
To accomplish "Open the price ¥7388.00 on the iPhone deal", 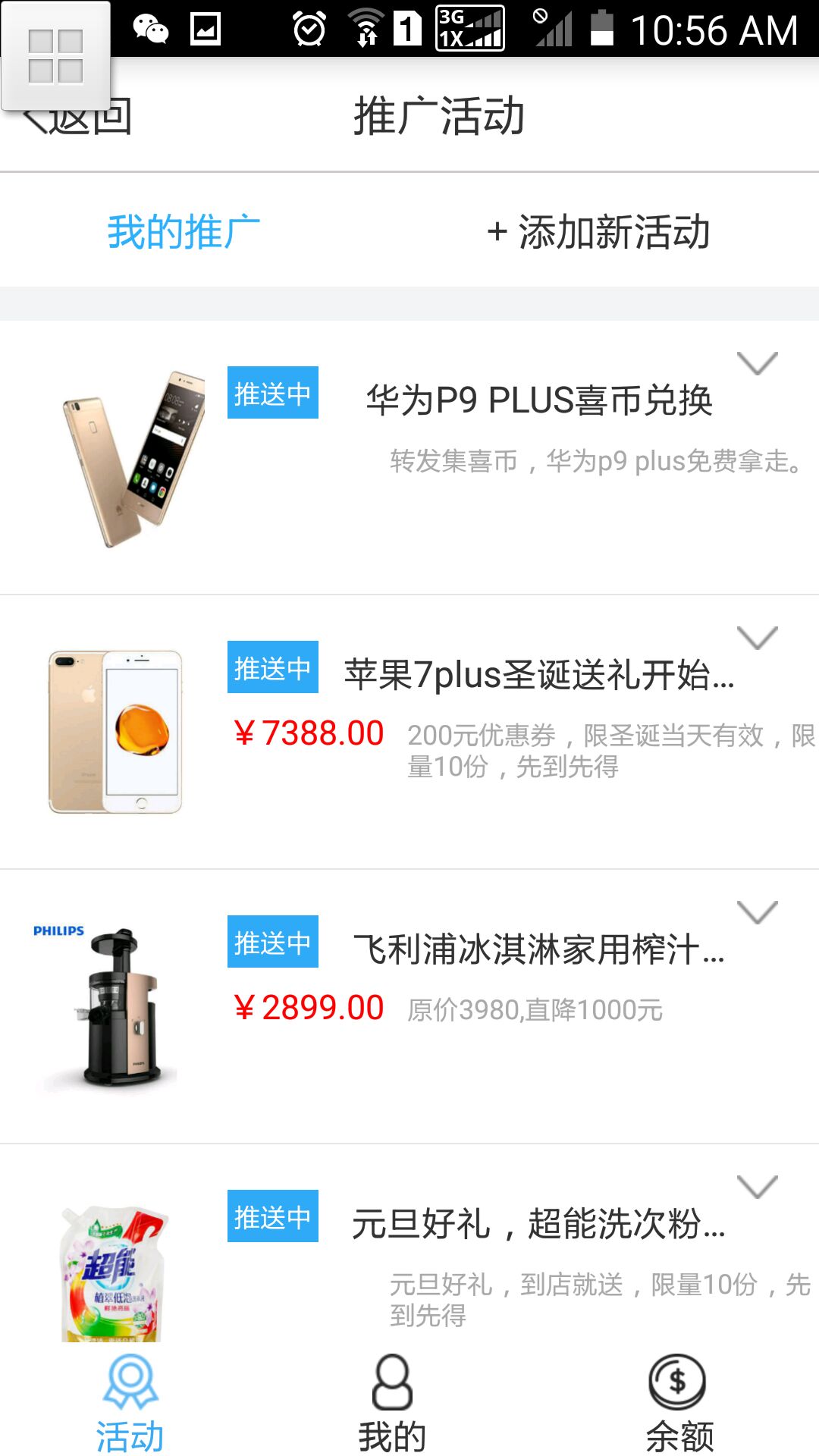I will point(306,732).
